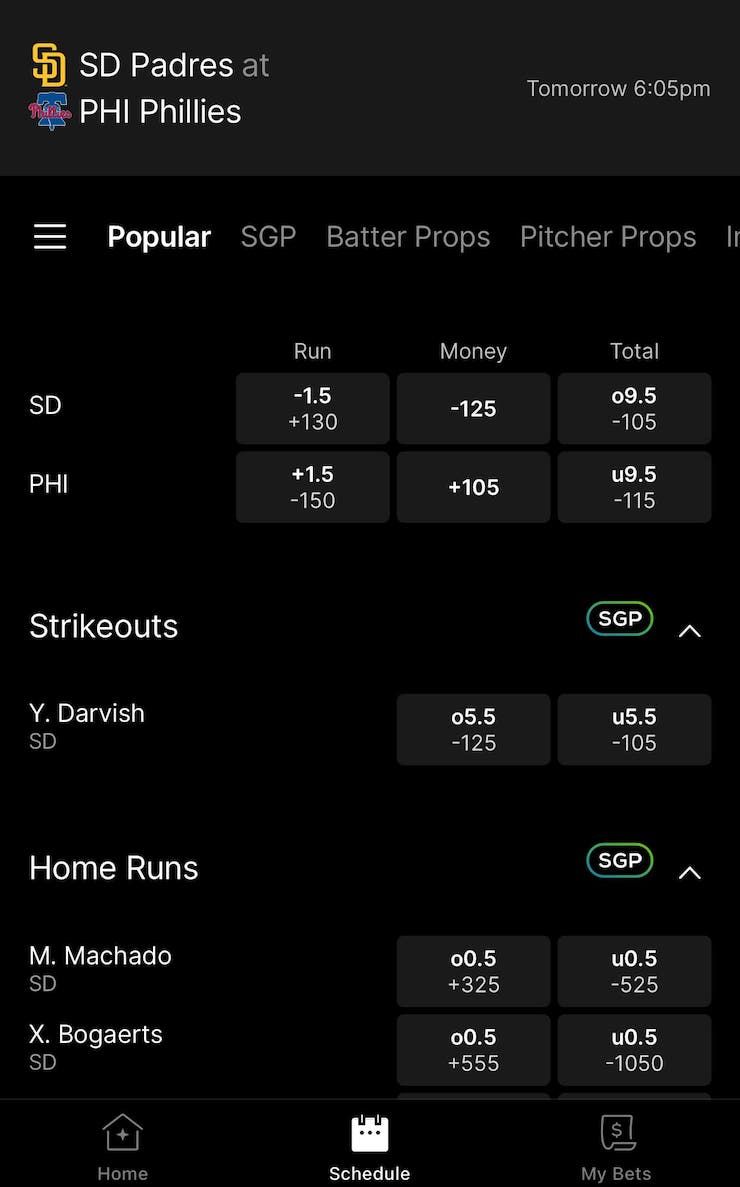
Task: Go to the Home tab
Action: [122, 1147]
